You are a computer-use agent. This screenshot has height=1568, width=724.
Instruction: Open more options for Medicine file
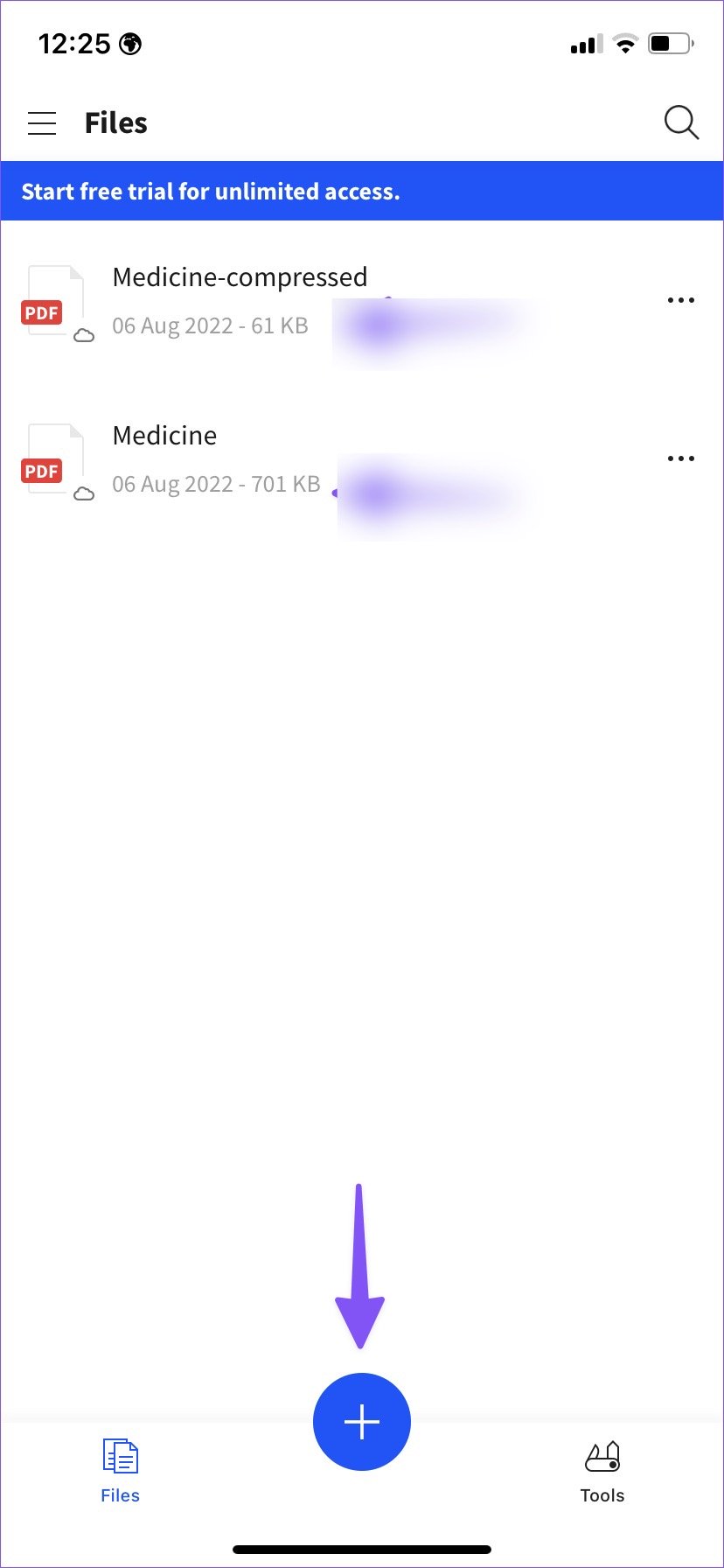[680, 458]
